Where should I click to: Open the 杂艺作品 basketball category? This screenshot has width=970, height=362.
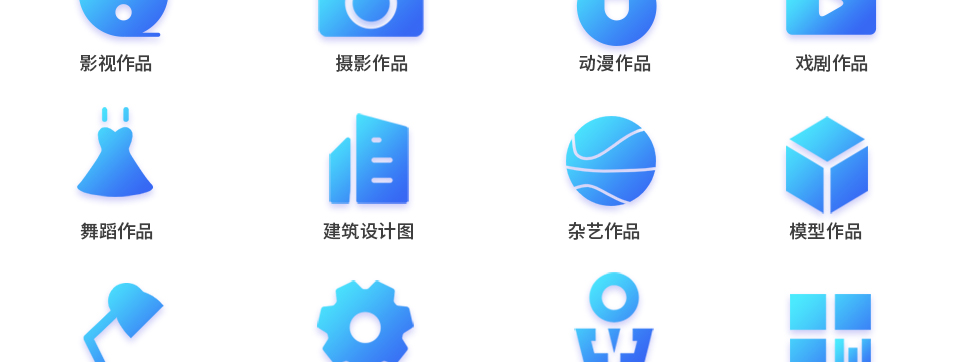[611, 161]
